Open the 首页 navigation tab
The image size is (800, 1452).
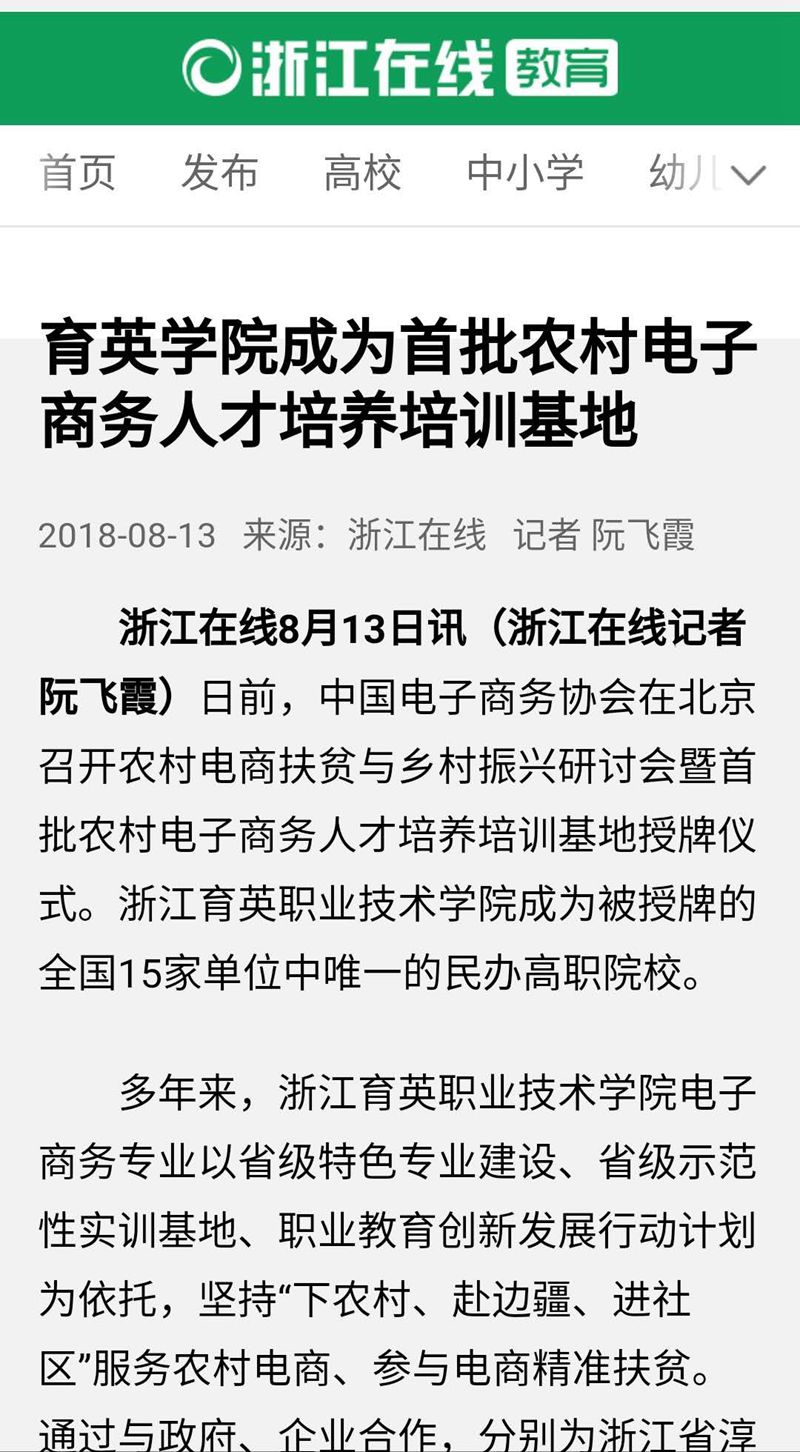pyautogui.click(x=77, y=174)
